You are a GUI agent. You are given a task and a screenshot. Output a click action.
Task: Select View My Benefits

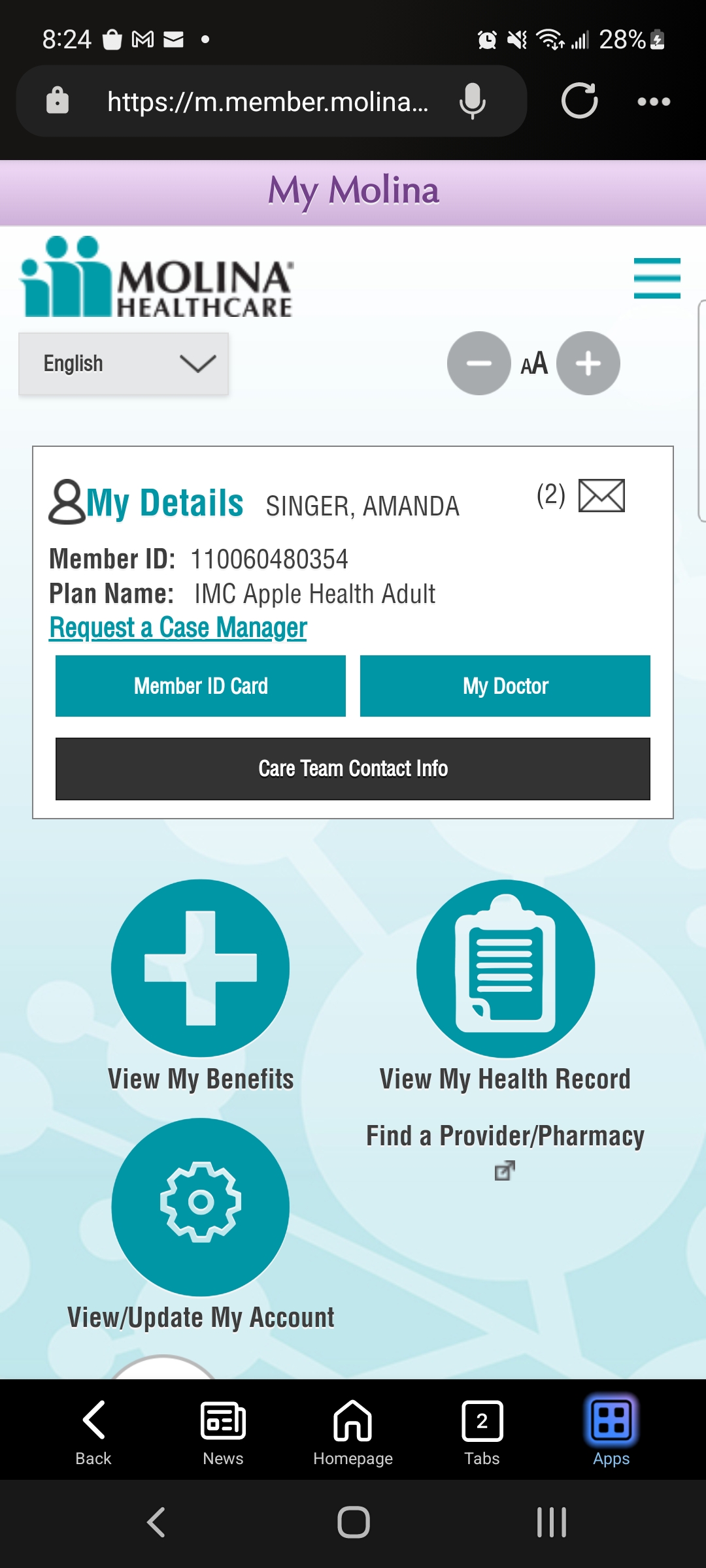point(201,987)
